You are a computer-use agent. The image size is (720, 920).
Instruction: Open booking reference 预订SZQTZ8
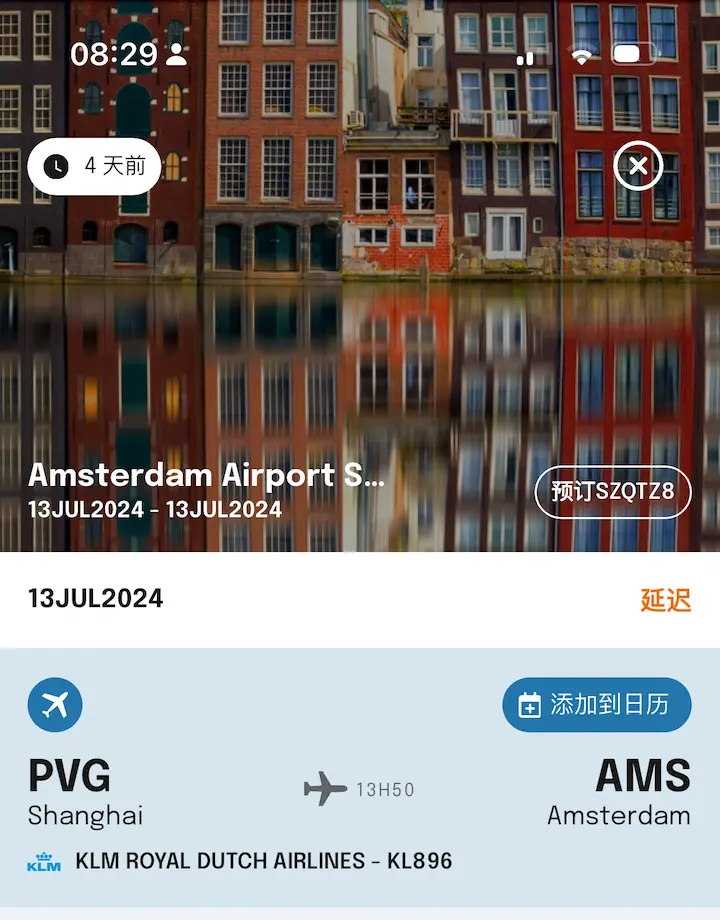coord(613,492)
